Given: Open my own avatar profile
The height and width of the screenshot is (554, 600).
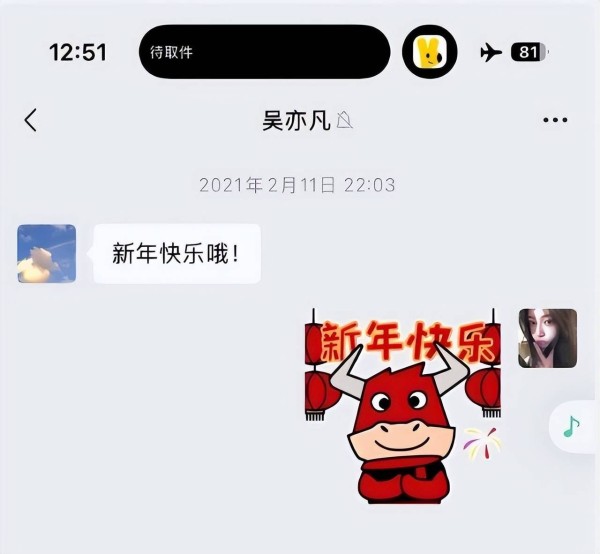Looking at the screenshot, I should tap(547, 338).
